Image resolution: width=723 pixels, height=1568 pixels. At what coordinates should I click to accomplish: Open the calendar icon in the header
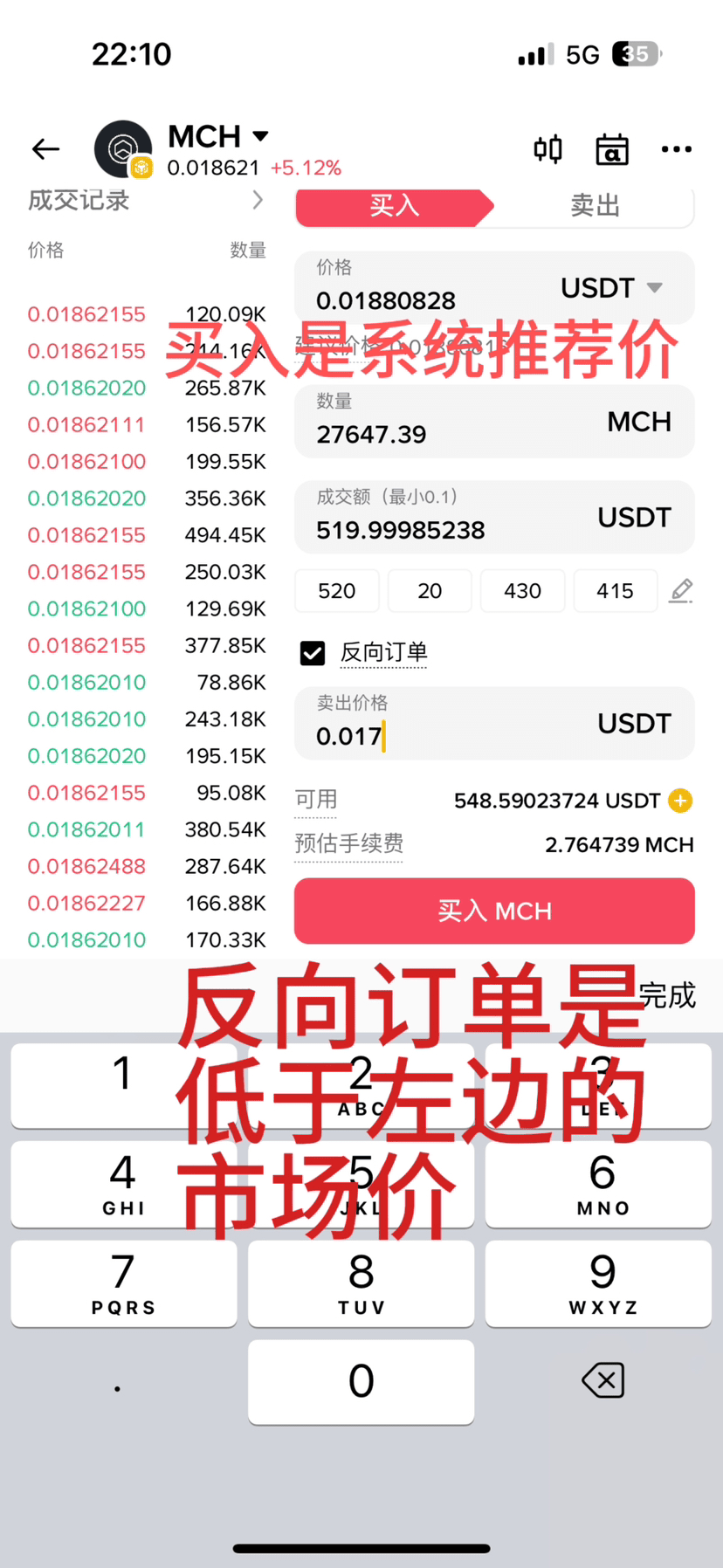pyautogui.click(x=611, y=149)
